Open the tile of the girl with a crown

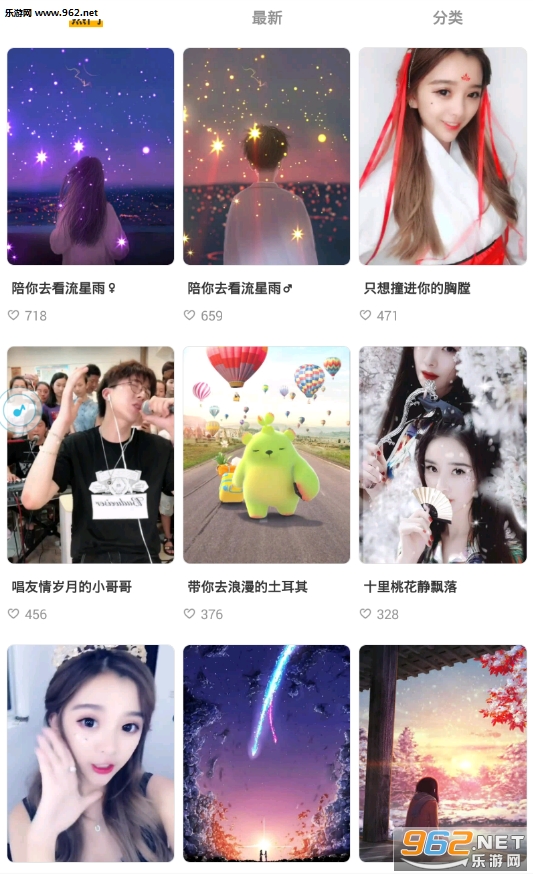coord(91,753)
